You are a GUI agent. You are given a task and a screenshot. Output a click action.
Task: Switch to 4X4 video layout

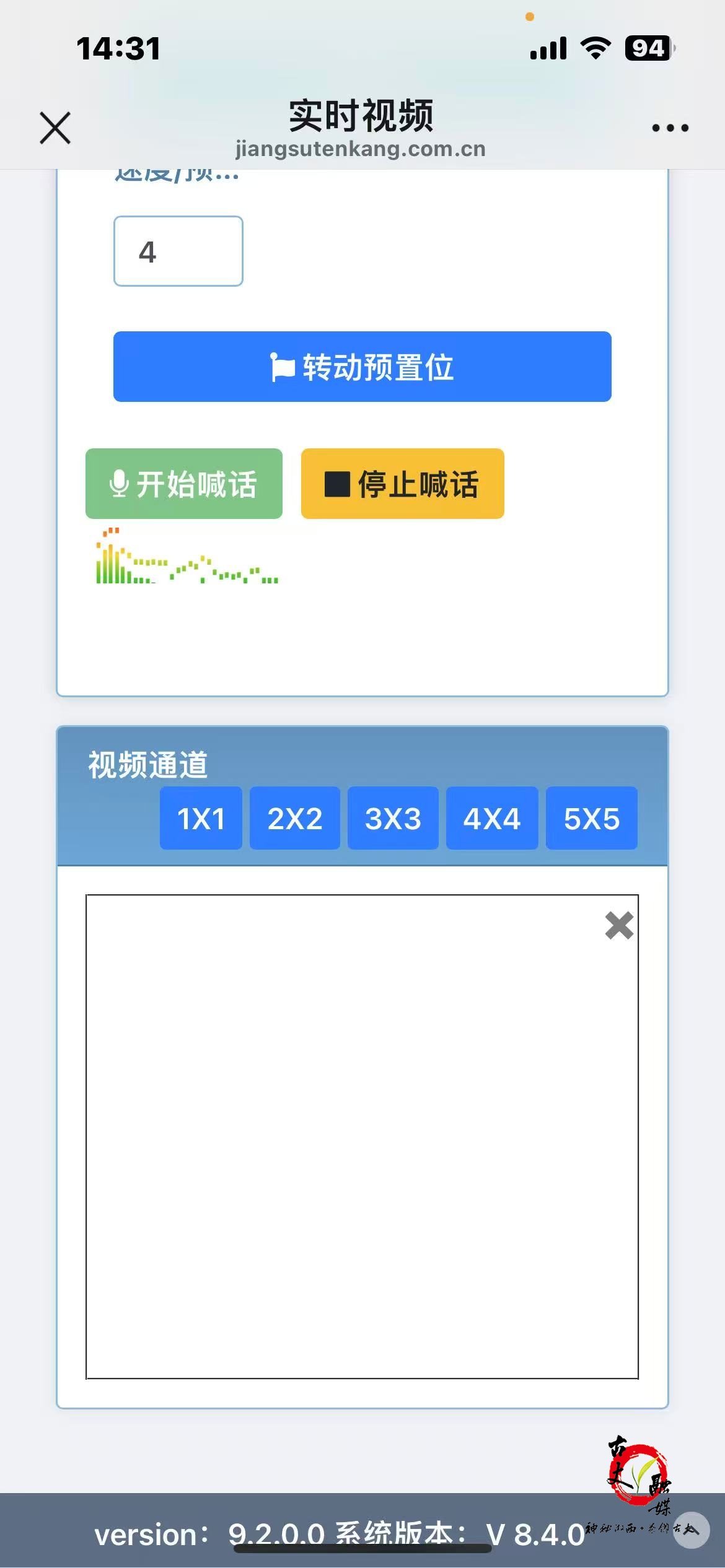492,818
